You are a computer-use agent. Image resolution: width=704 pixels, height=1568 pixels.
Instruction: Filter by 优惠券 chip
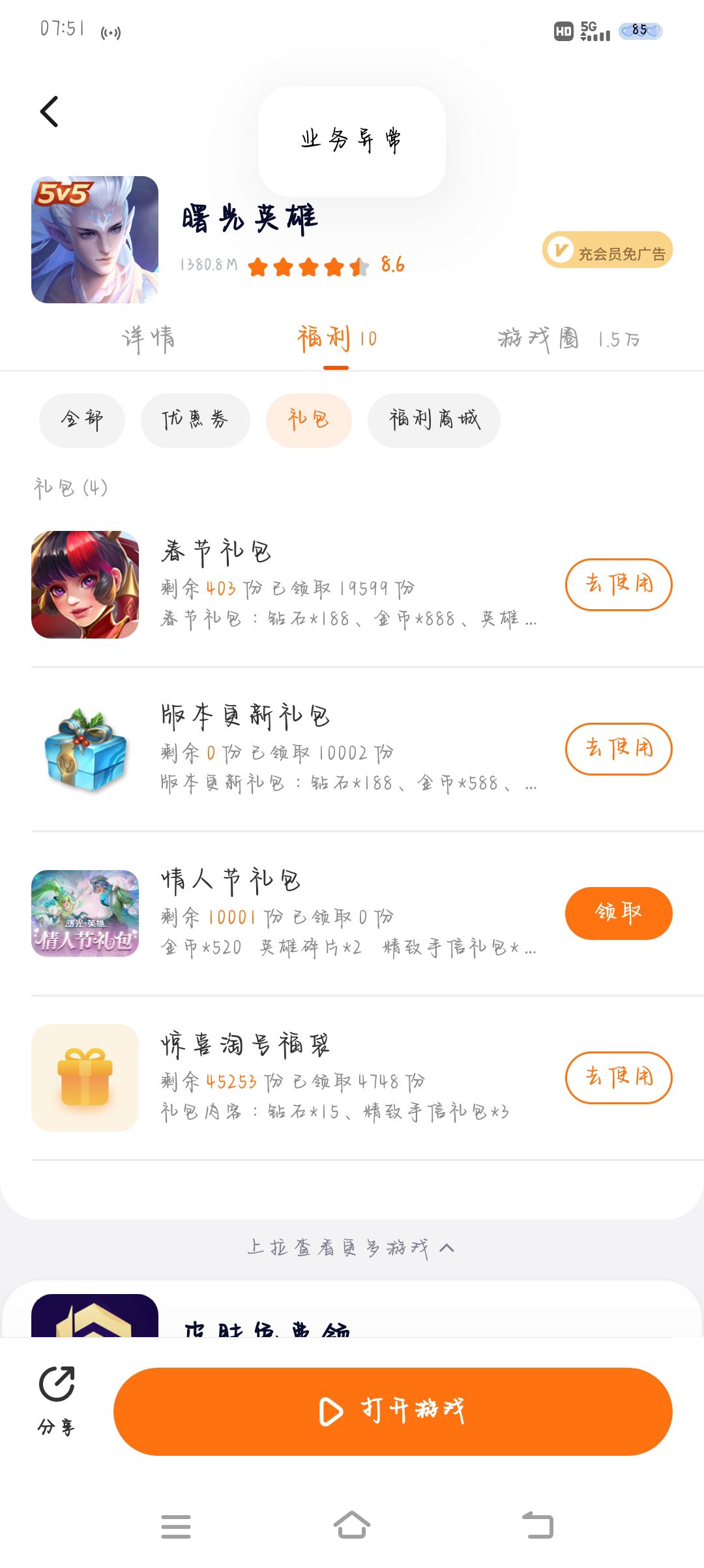click(195, 420)
